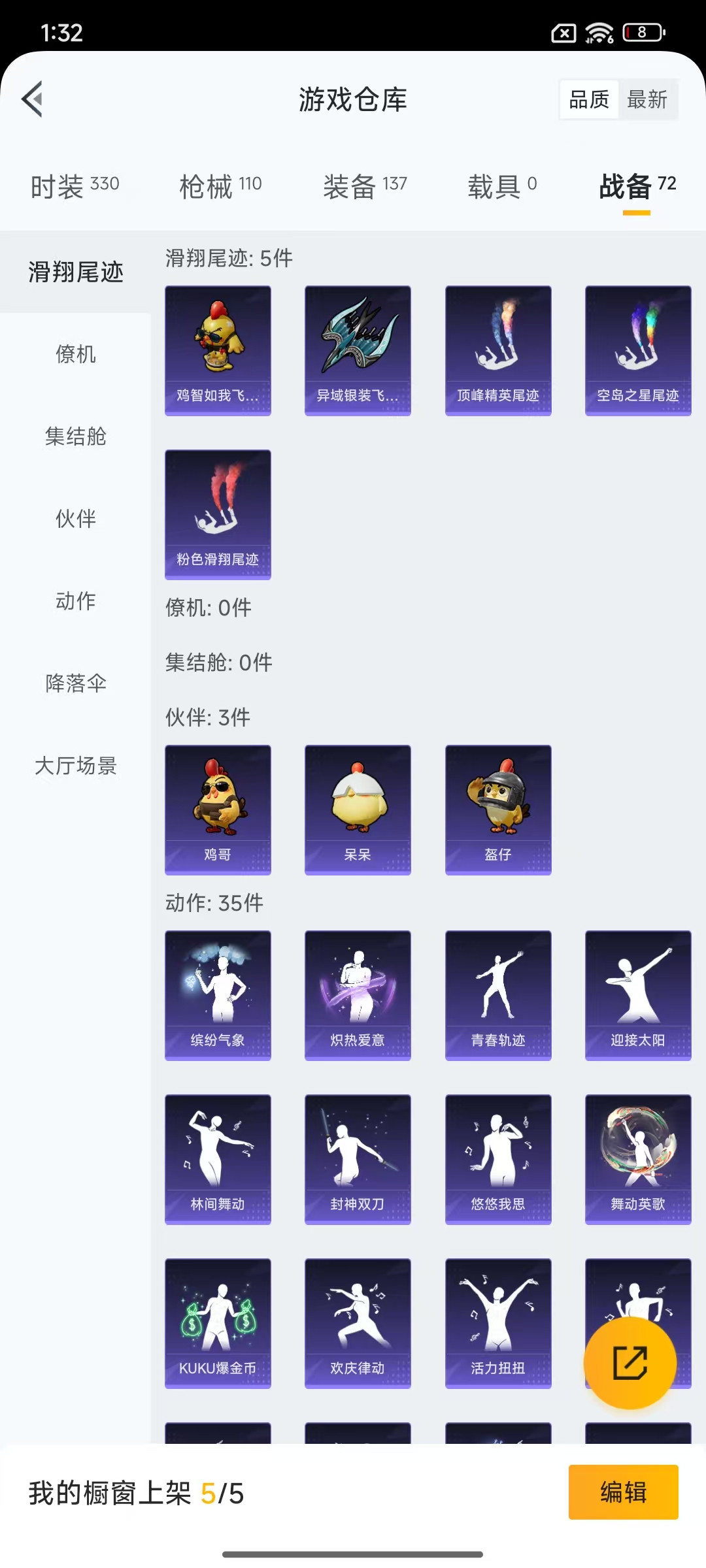Open the 装备 tab
Image resolution: width=706 pixels, height=1568 pixels.
click(365, 186)
